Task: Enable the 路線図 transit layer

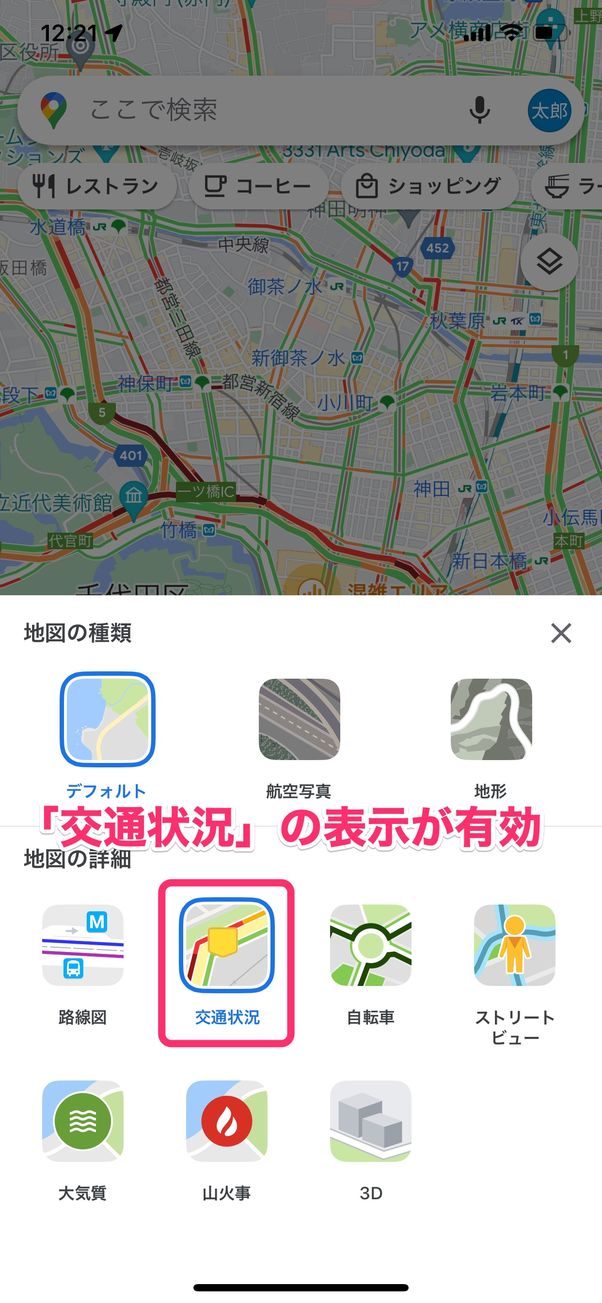Action: [x=83, y=945]
